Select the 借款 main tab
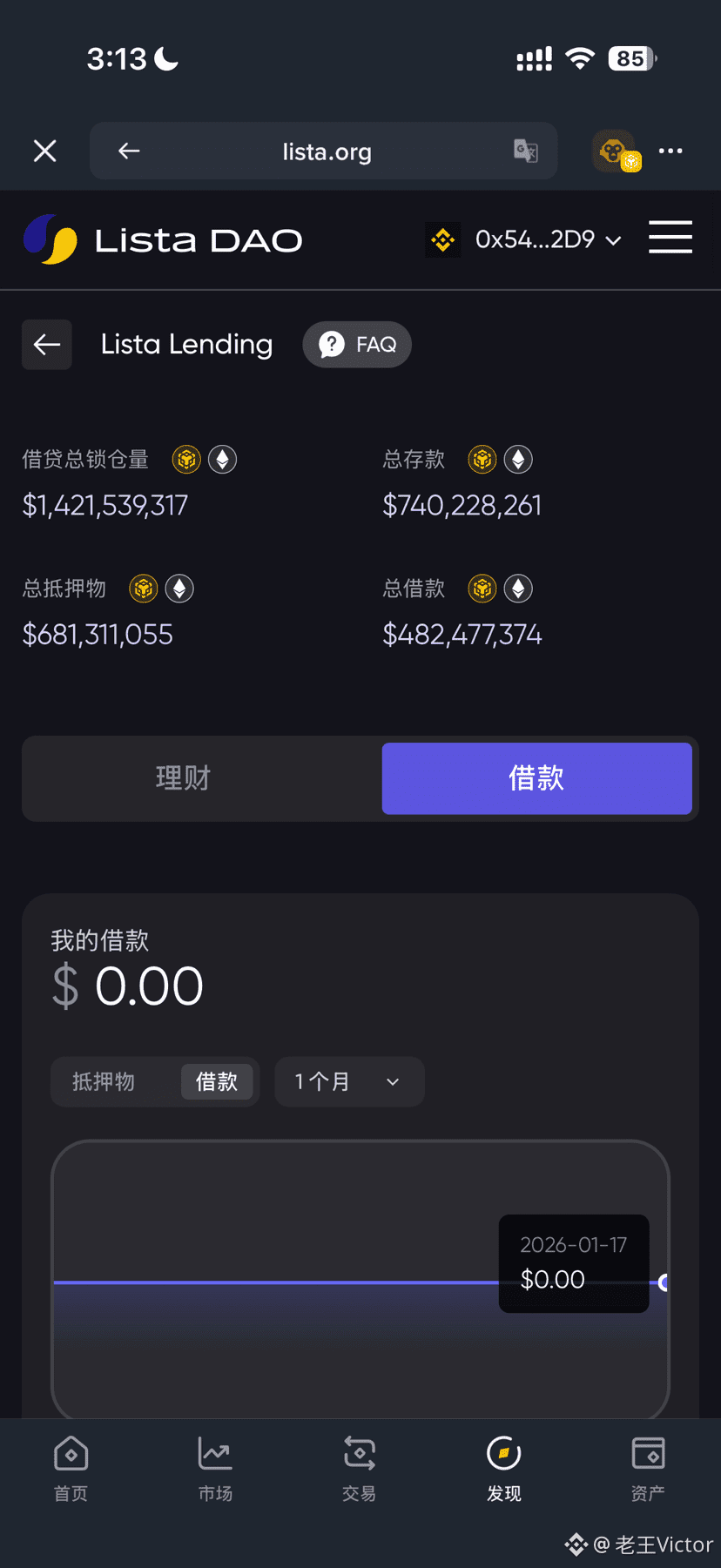This screenshot has width=721, height=1568. click(536, 778)
